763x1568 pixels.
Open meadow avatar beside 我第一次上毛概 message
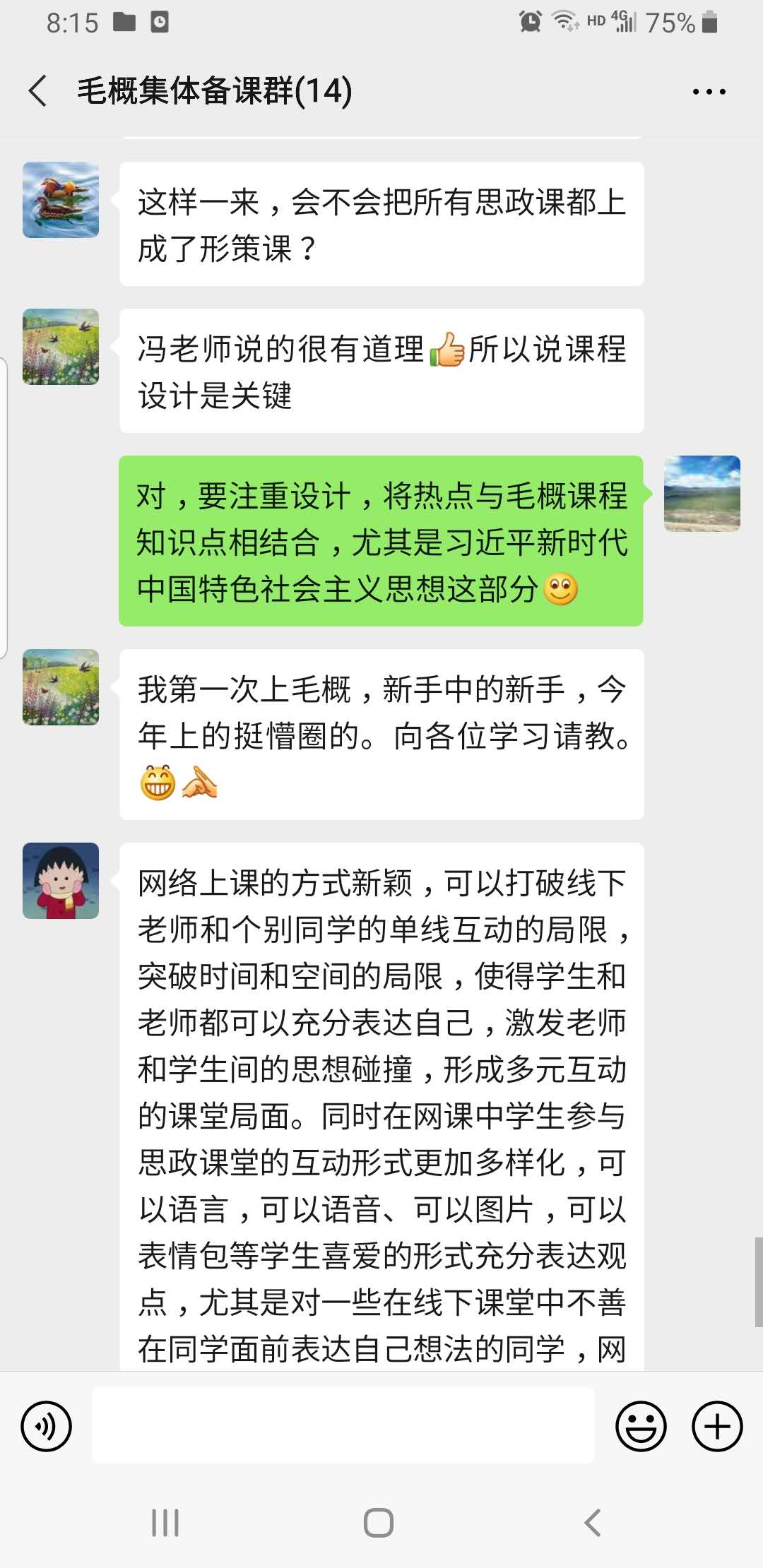tap(61, 687)
